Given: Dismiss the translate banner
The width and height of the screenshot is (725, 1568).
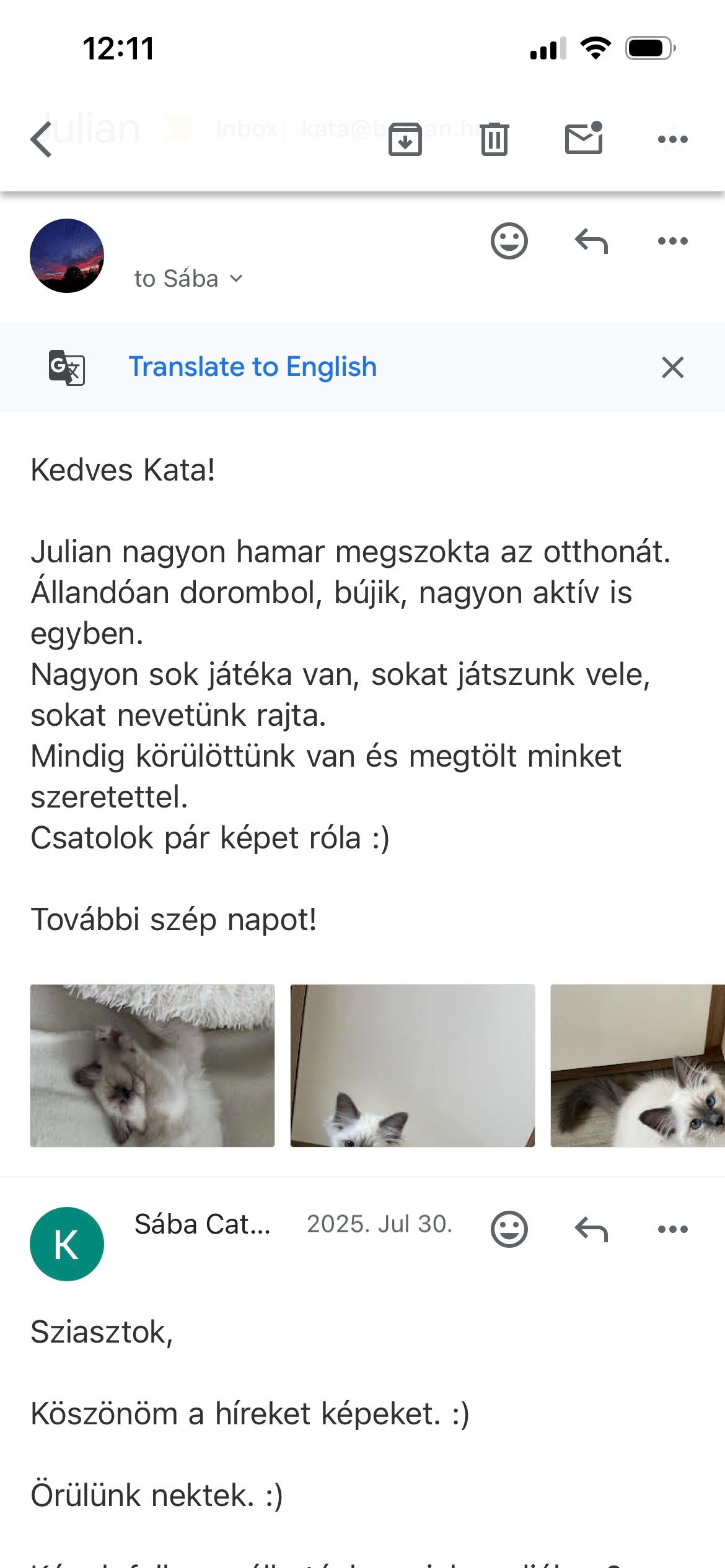Looking at the screenshot, I should coord(672,367).
